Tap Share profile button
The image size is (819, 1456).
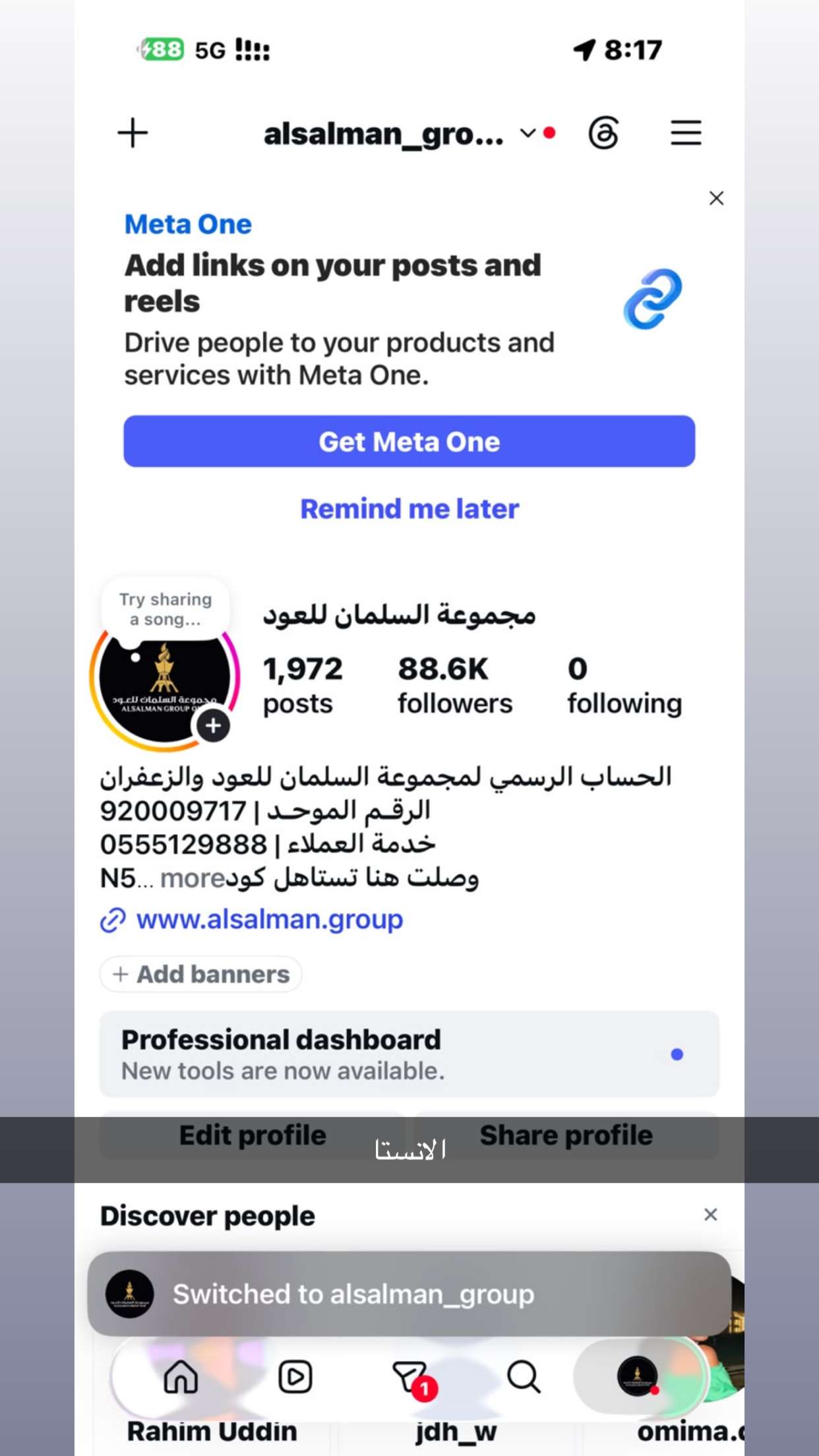566,1136
